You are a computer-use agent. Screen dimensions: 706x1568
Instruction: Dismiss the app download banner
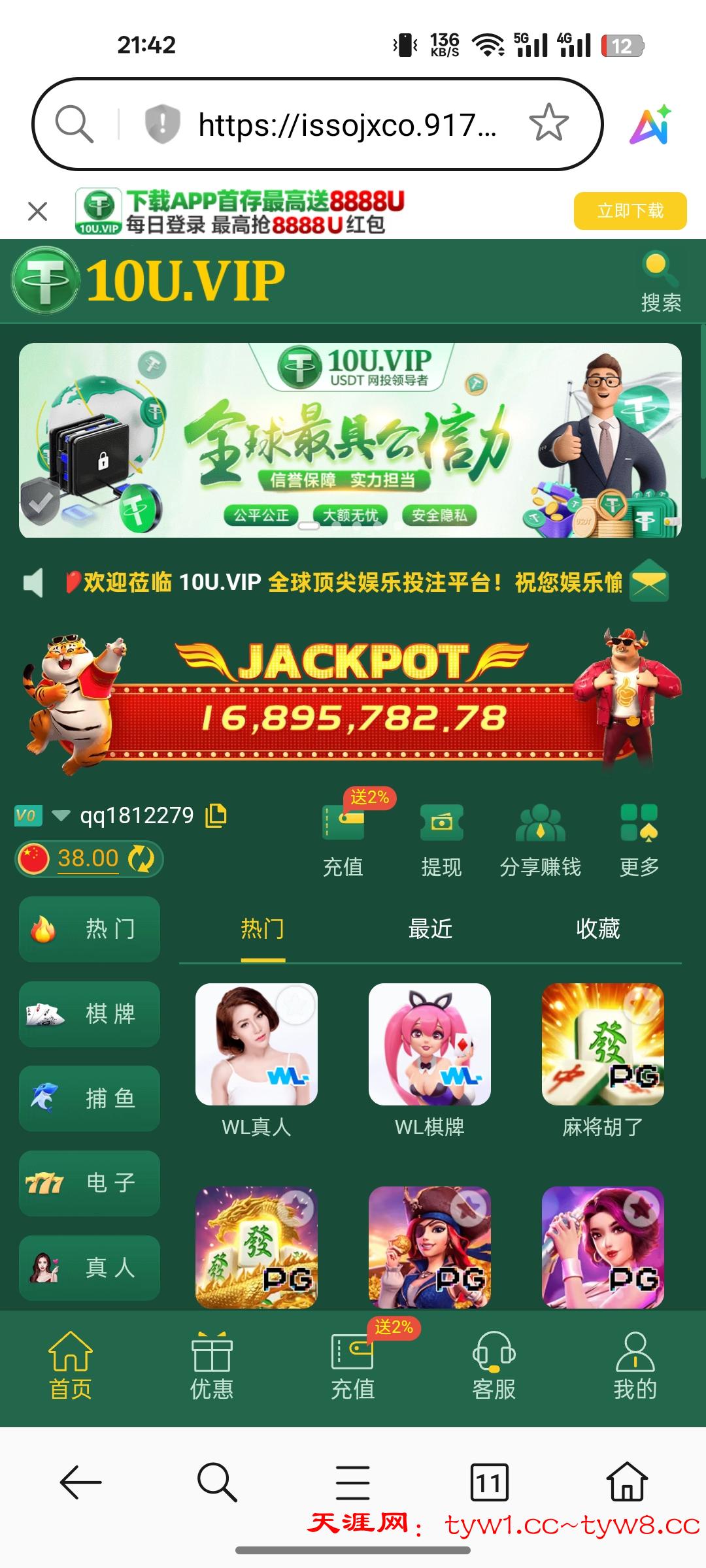tap(38, 211)
